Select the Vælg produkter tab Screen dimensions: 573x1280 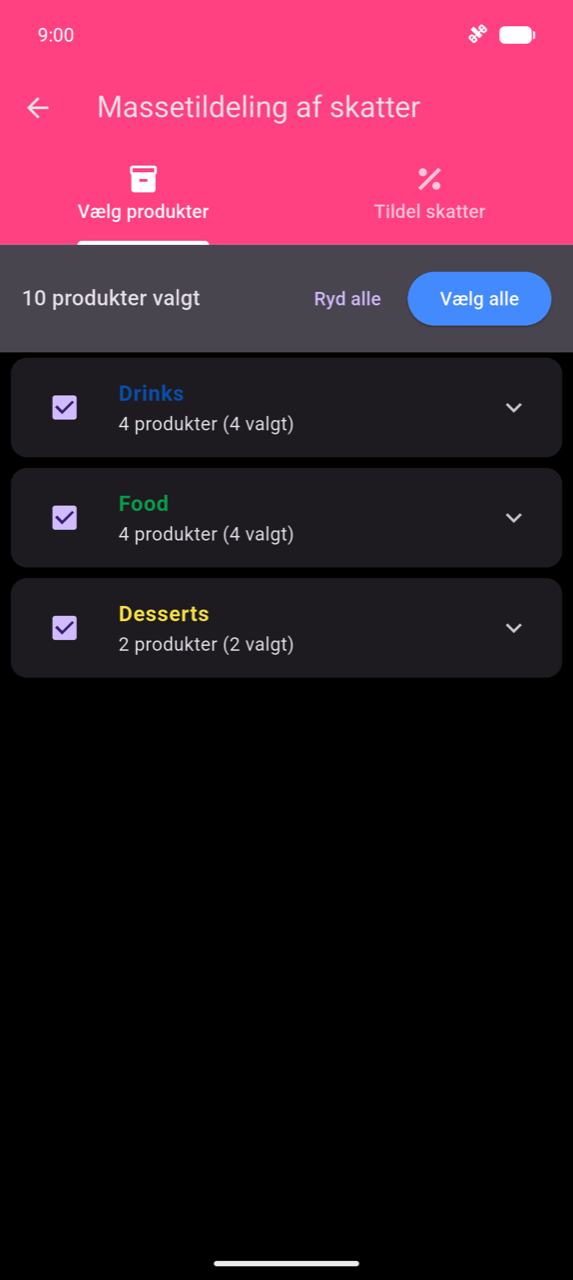pos(143,195)
